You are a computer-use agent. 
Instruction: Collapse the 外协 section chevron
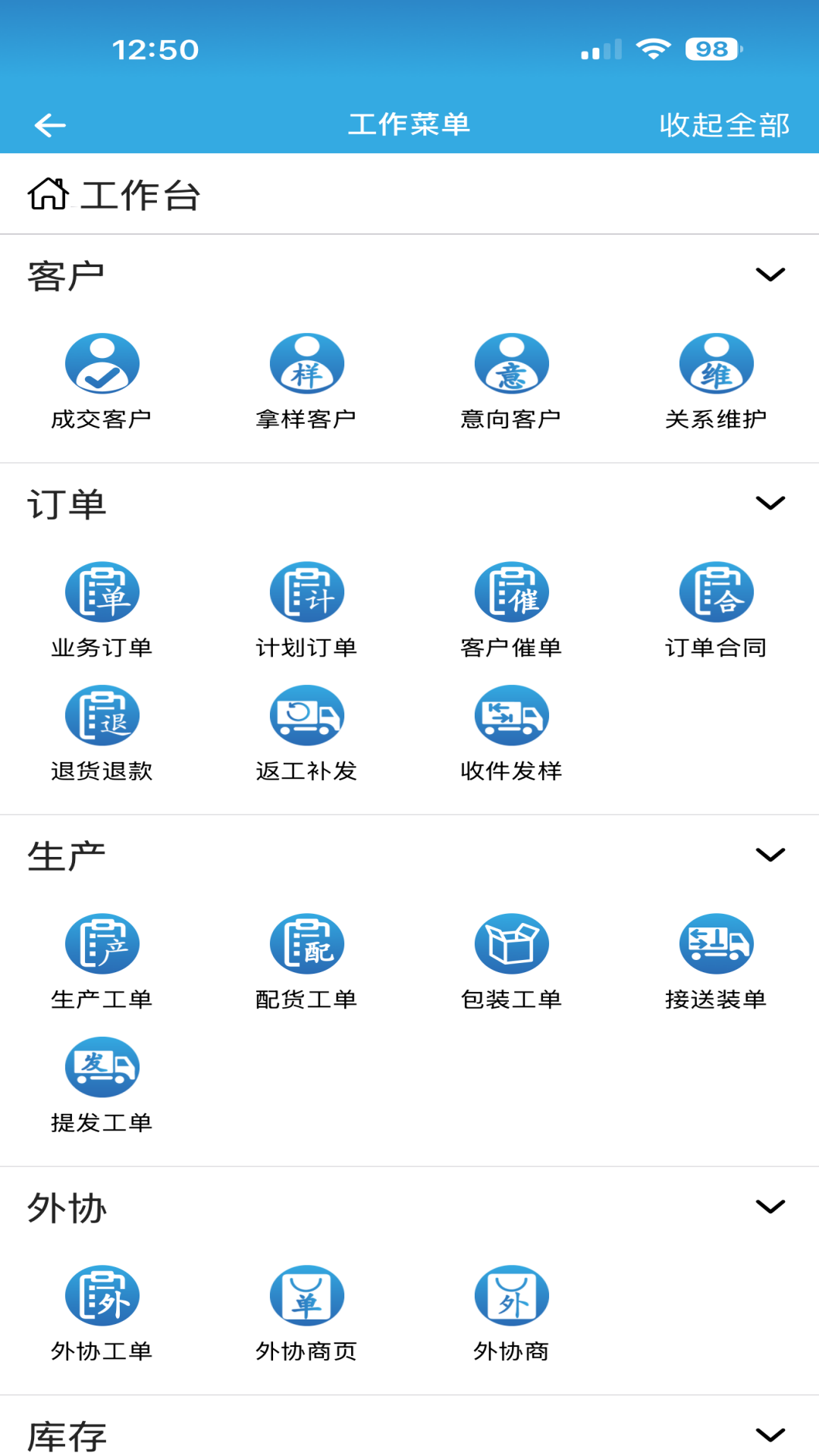coord(770,1207)
